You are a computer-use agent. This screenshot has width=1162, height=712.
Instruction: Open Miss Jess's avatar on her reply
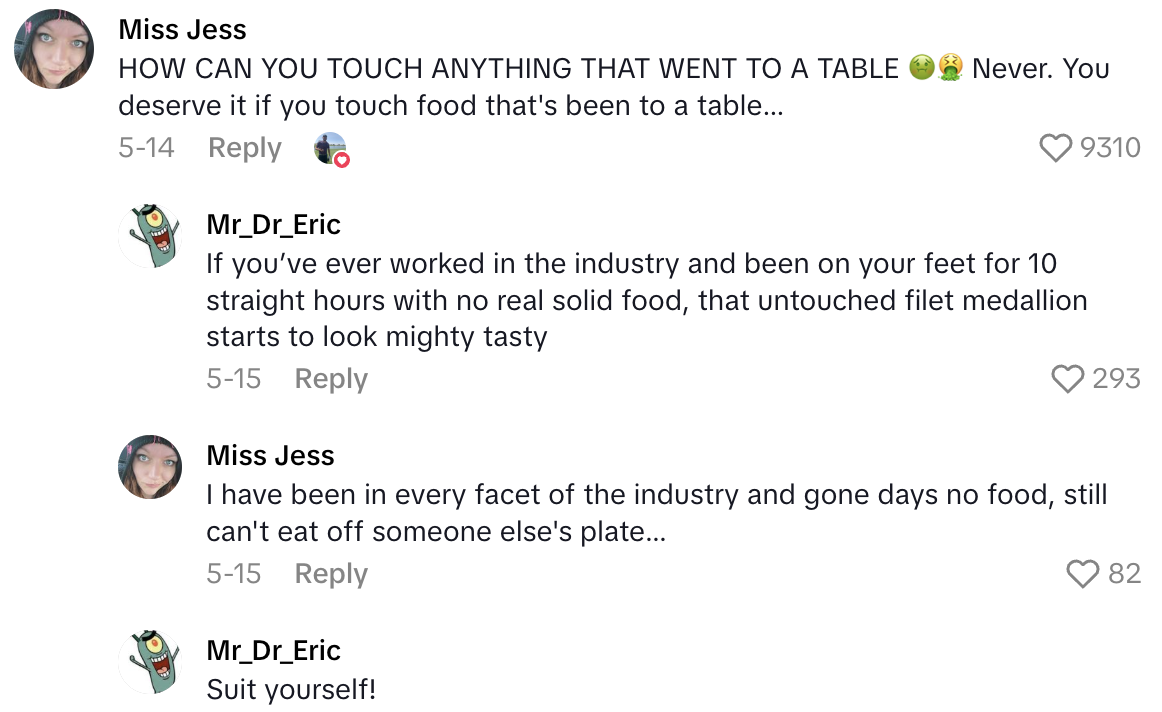pyautogui.click(x=150, y=466)
